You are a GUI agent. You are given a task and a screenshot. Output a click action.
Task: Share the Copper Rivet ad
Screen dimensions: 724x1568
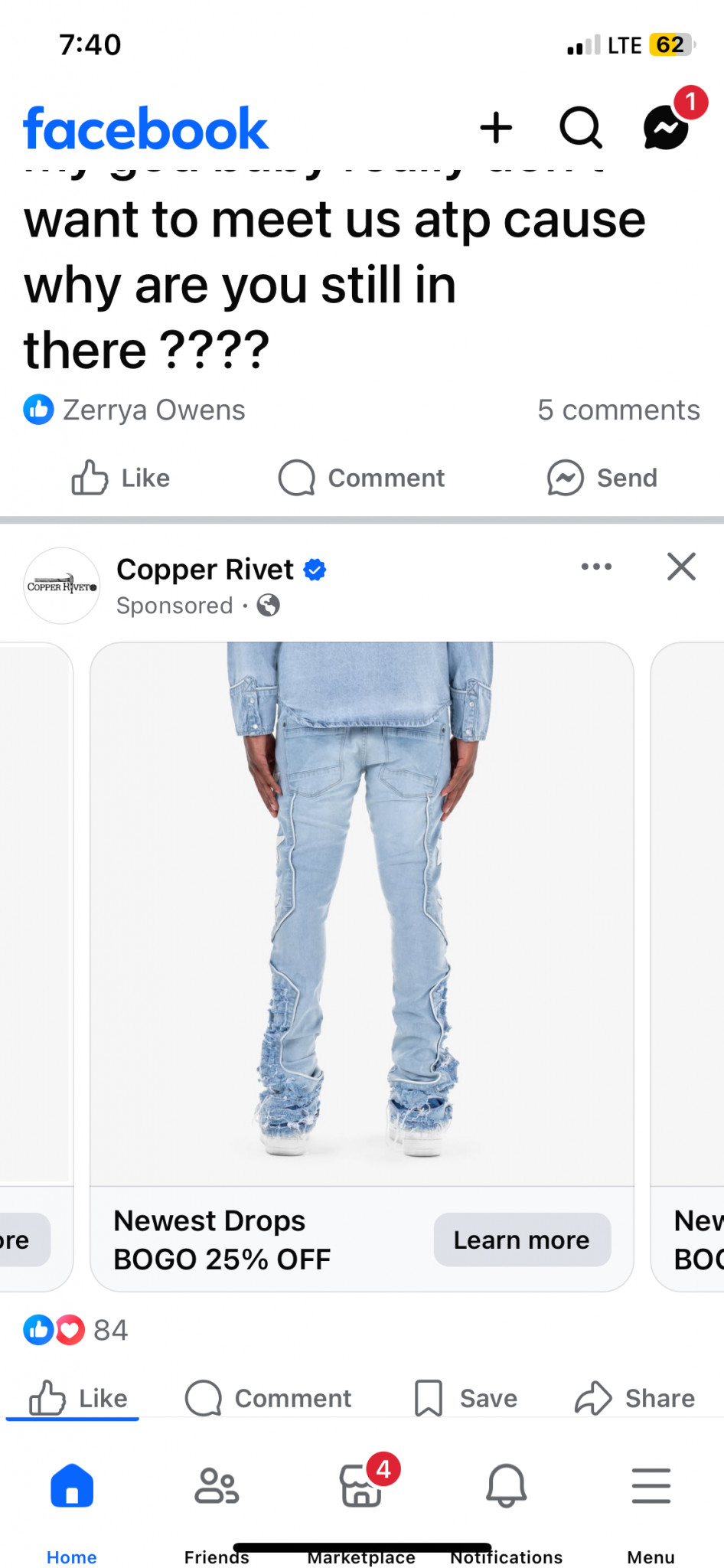635,1398
